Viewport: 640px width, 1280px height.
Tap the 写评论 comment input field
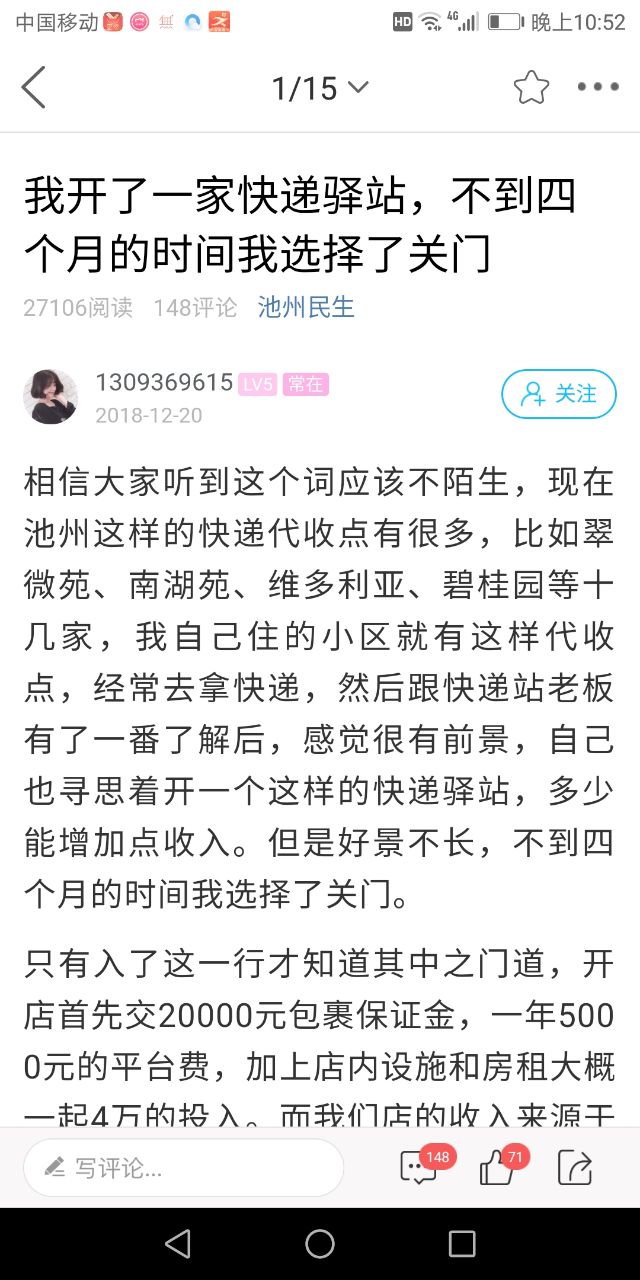(183, 1167)
